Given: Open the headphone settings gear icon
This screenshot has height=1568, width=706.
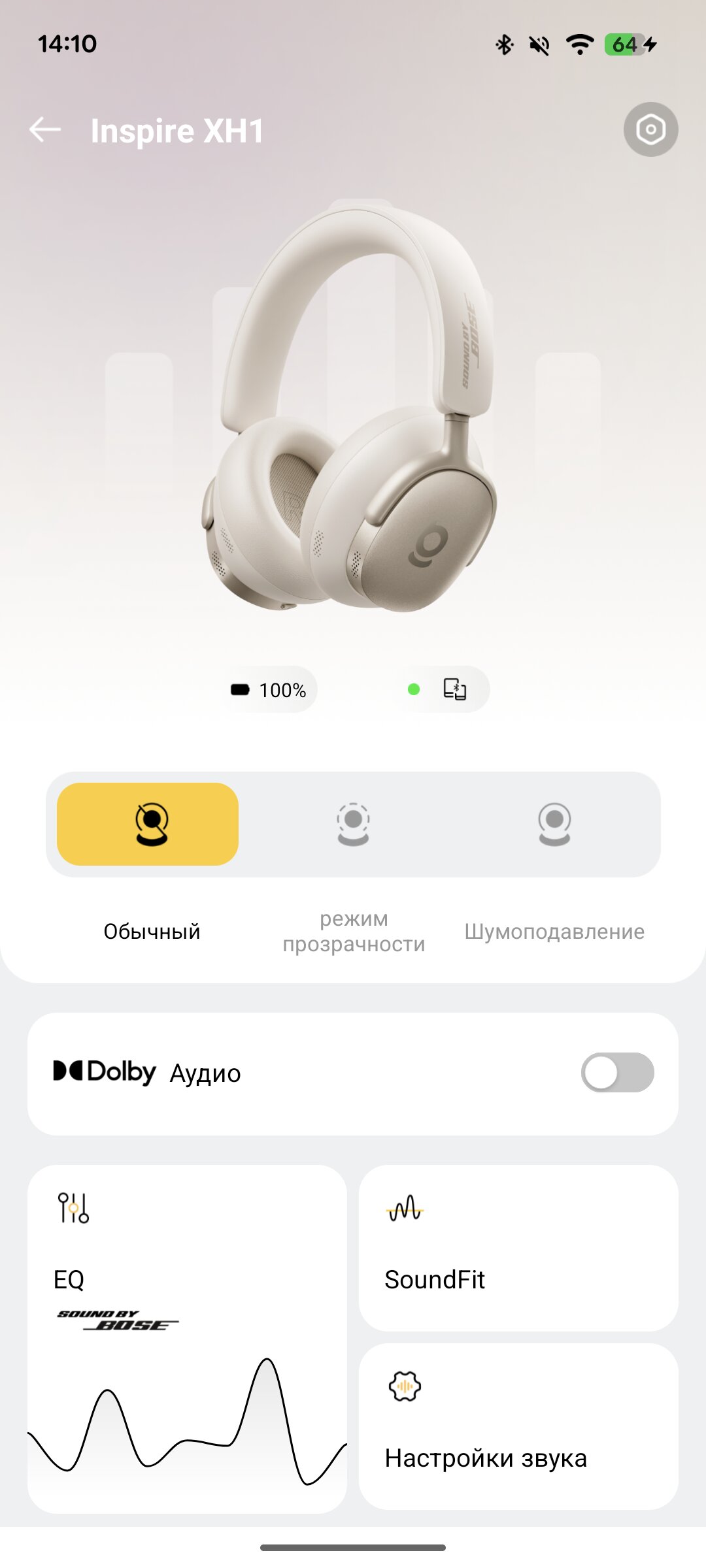Looking at the screenshot, I should tap(650, 129).
